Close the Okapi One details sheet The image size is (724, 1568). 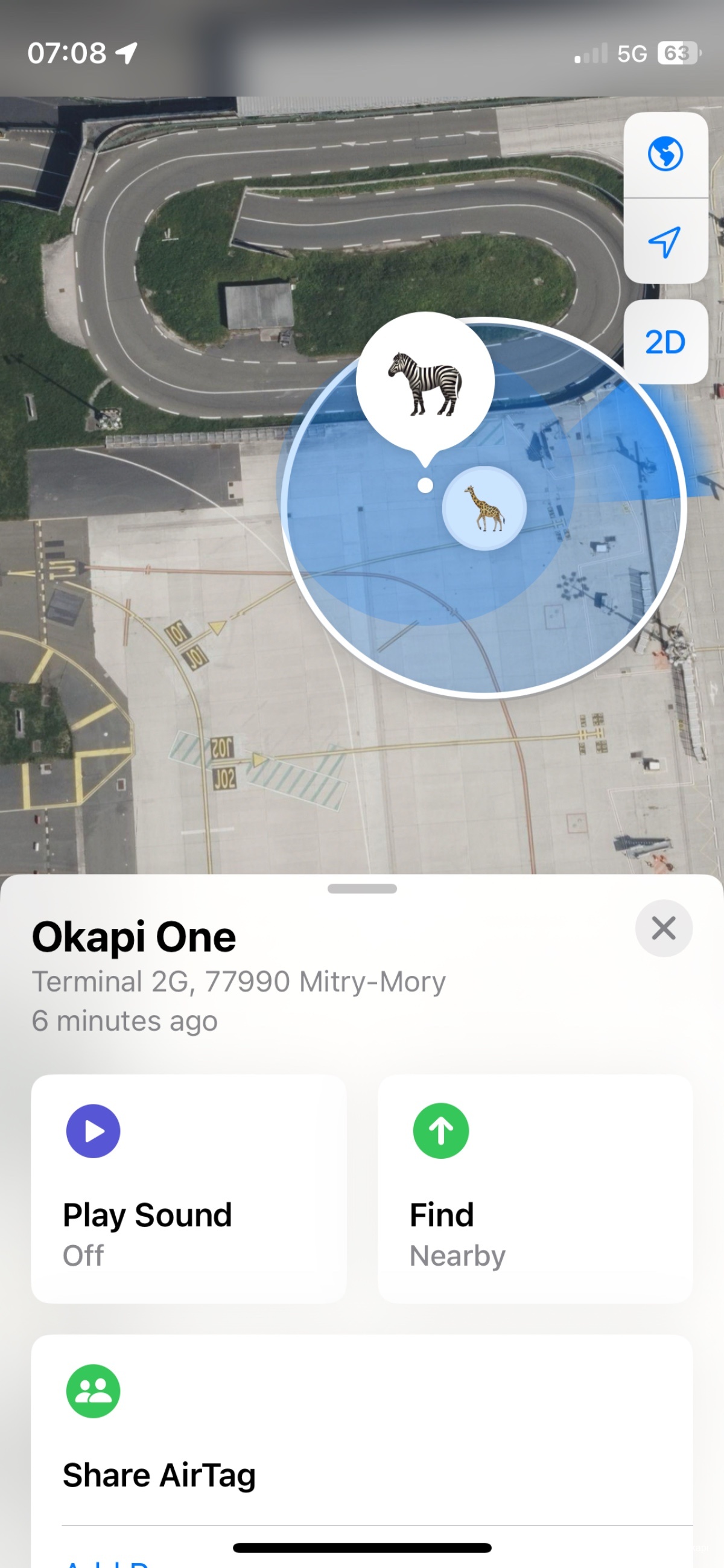tap(663, 928)
